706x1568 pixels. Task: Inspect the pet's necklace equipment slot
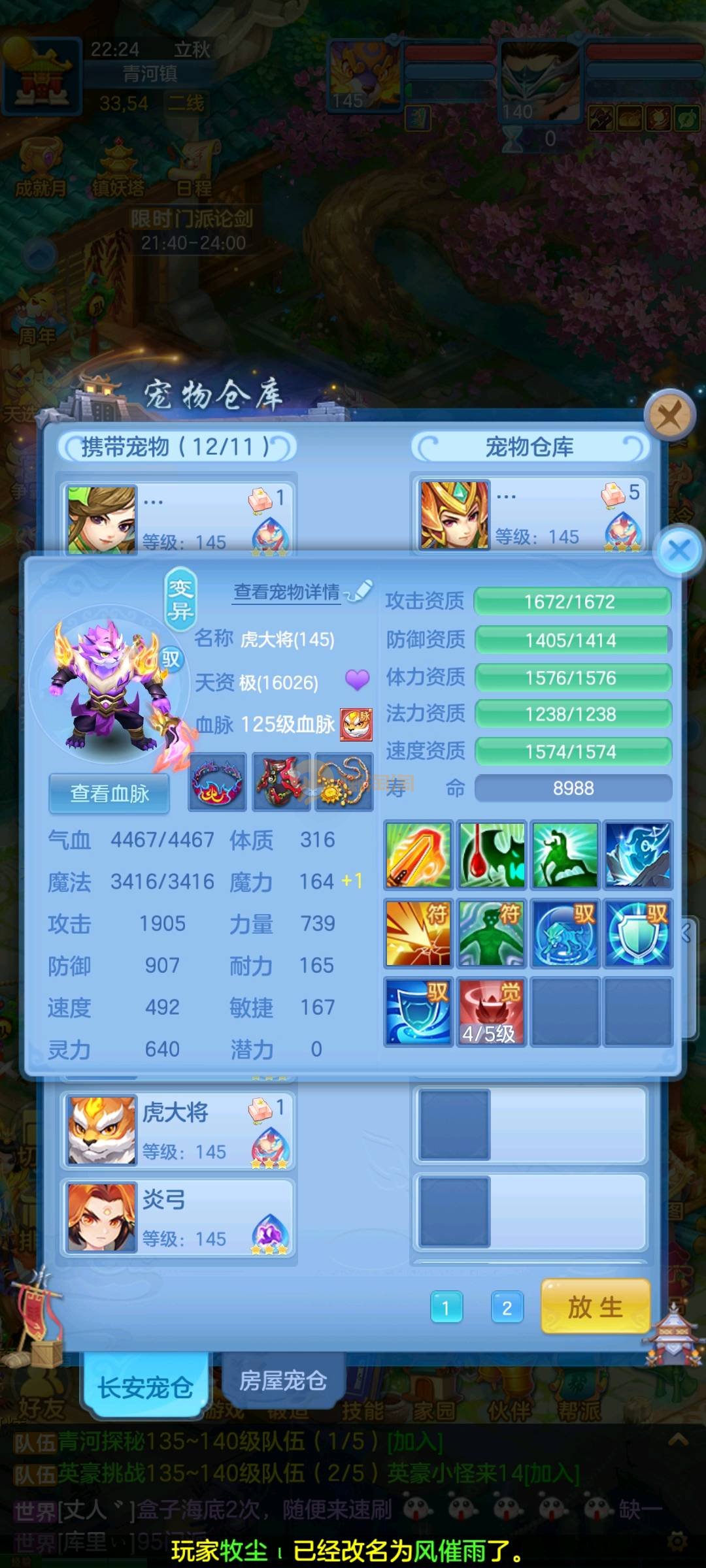344,782
